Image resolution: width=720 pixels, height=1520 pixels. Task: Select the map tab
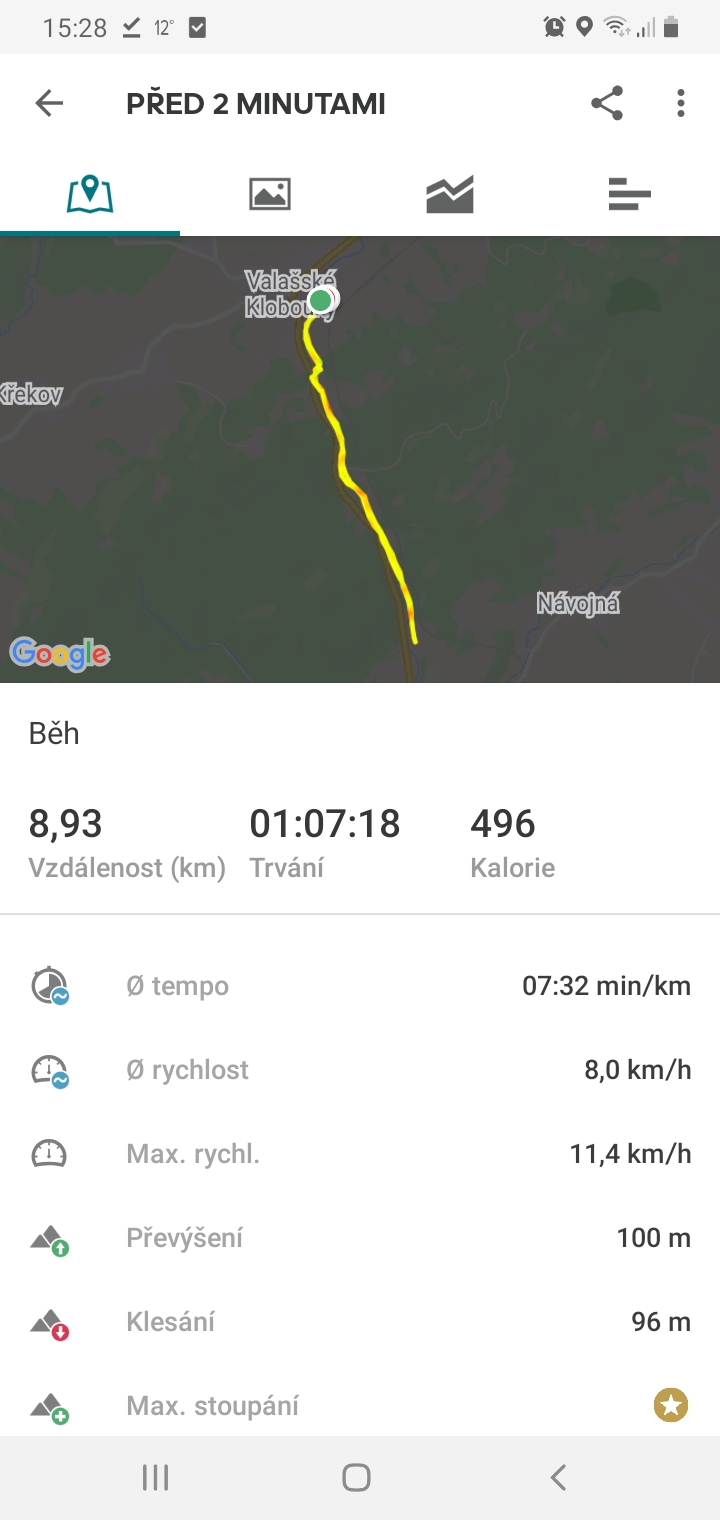click(x=90, y=193)
